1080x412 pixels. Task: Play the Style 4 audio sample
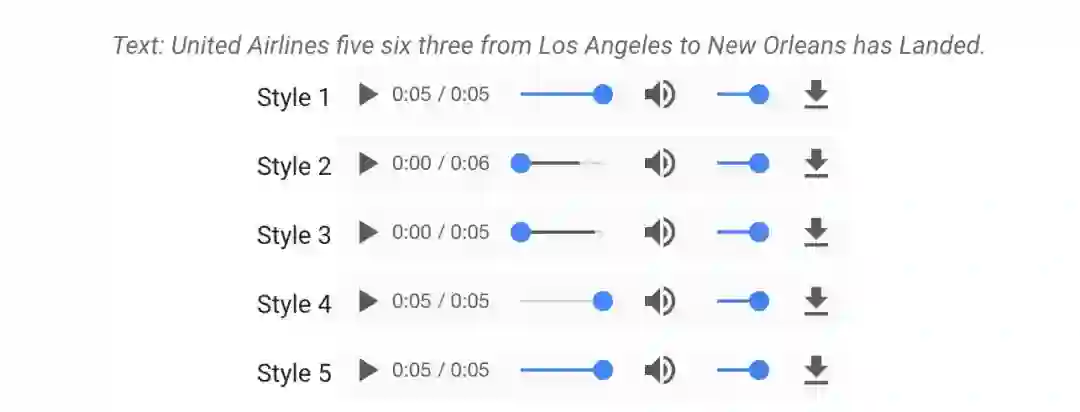[x=369, y=301]
